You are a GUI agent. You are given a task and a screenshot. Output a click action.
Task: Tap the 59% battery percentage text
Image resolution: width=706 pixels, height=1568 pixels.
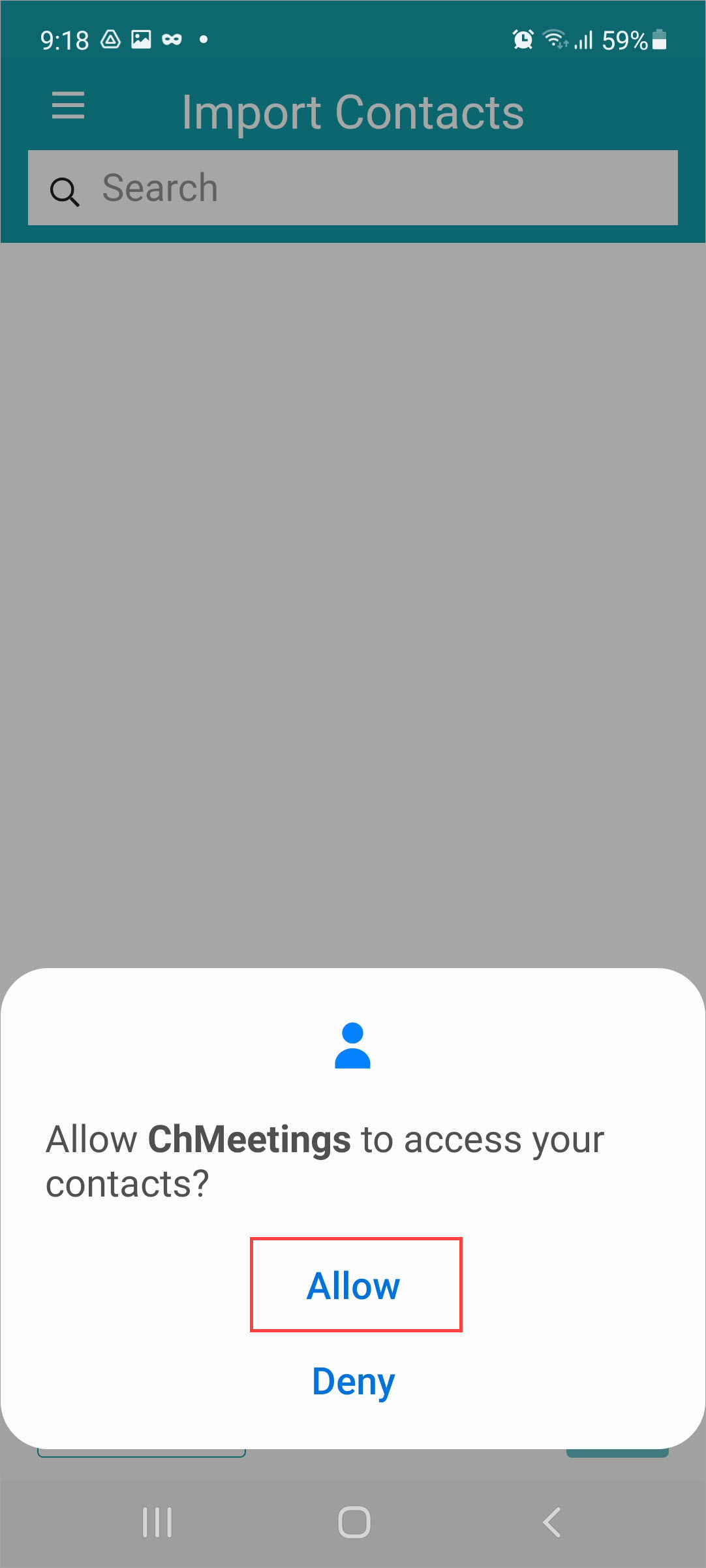[x=624, y=39]
